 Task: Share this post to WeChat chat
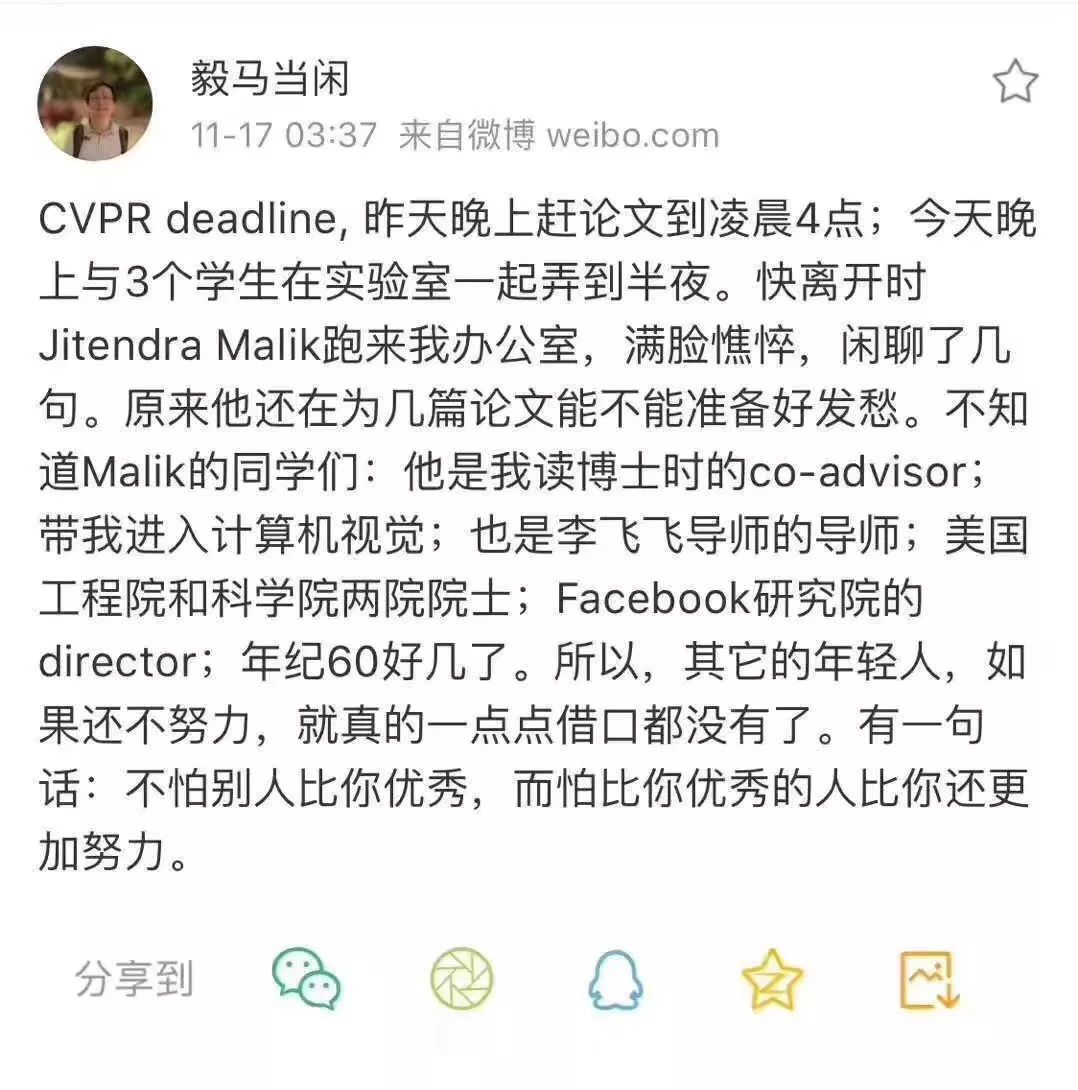pyautogui.click(x=306, y=979)
